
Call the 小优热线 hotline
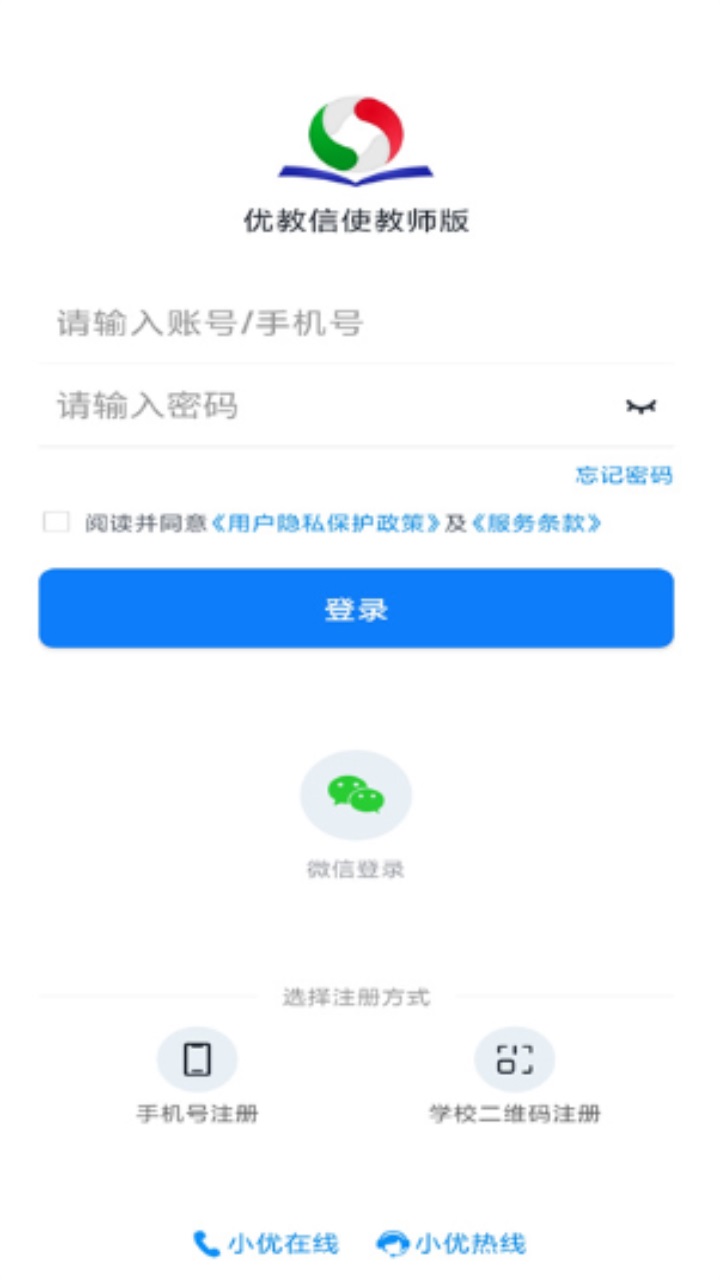(451, 1244)
